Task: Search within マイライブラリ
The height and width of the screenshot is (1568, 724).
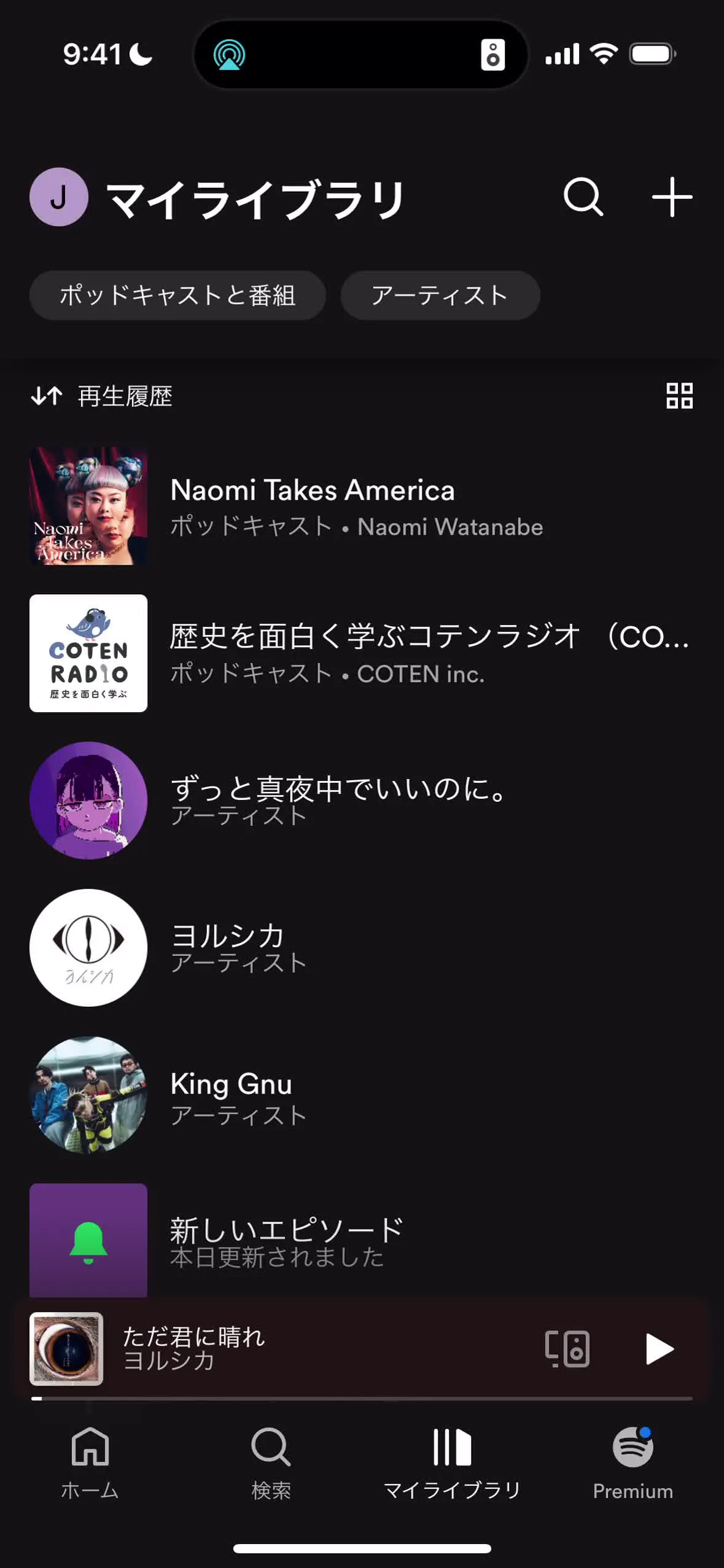Action: coord(583,197)
